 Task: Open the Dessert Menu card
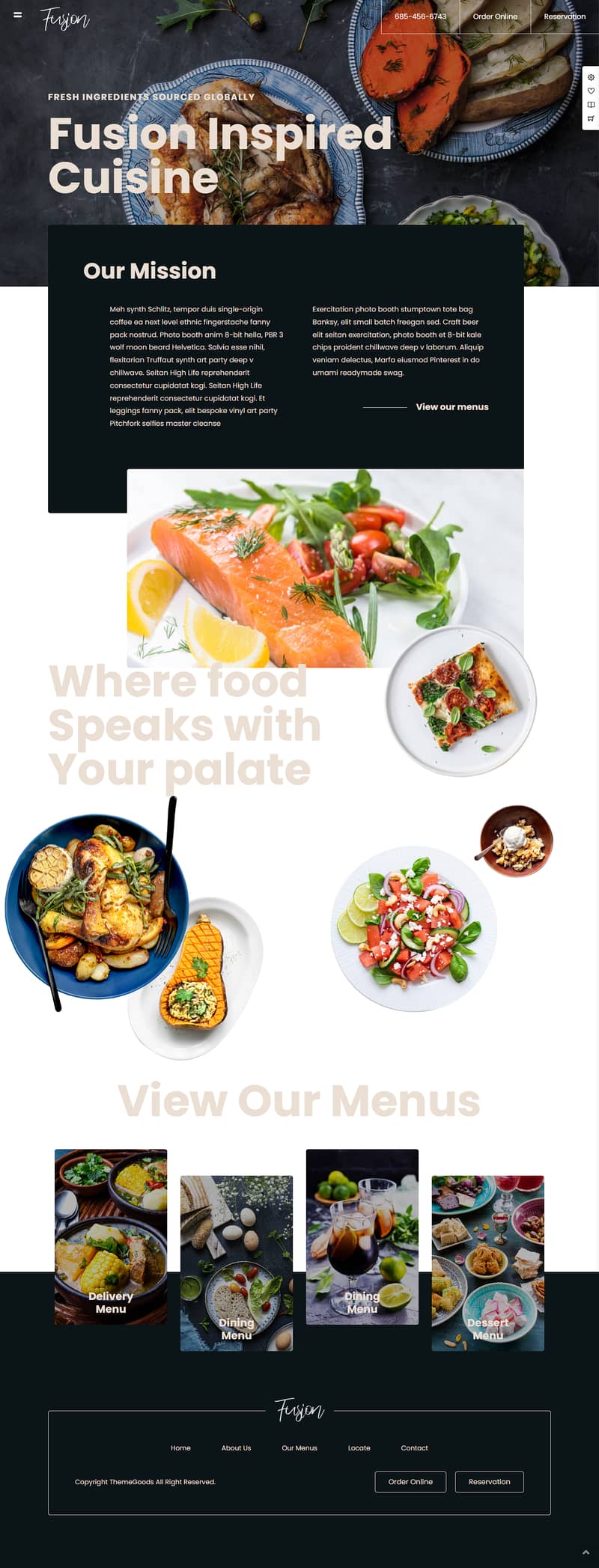[487, 1263]
